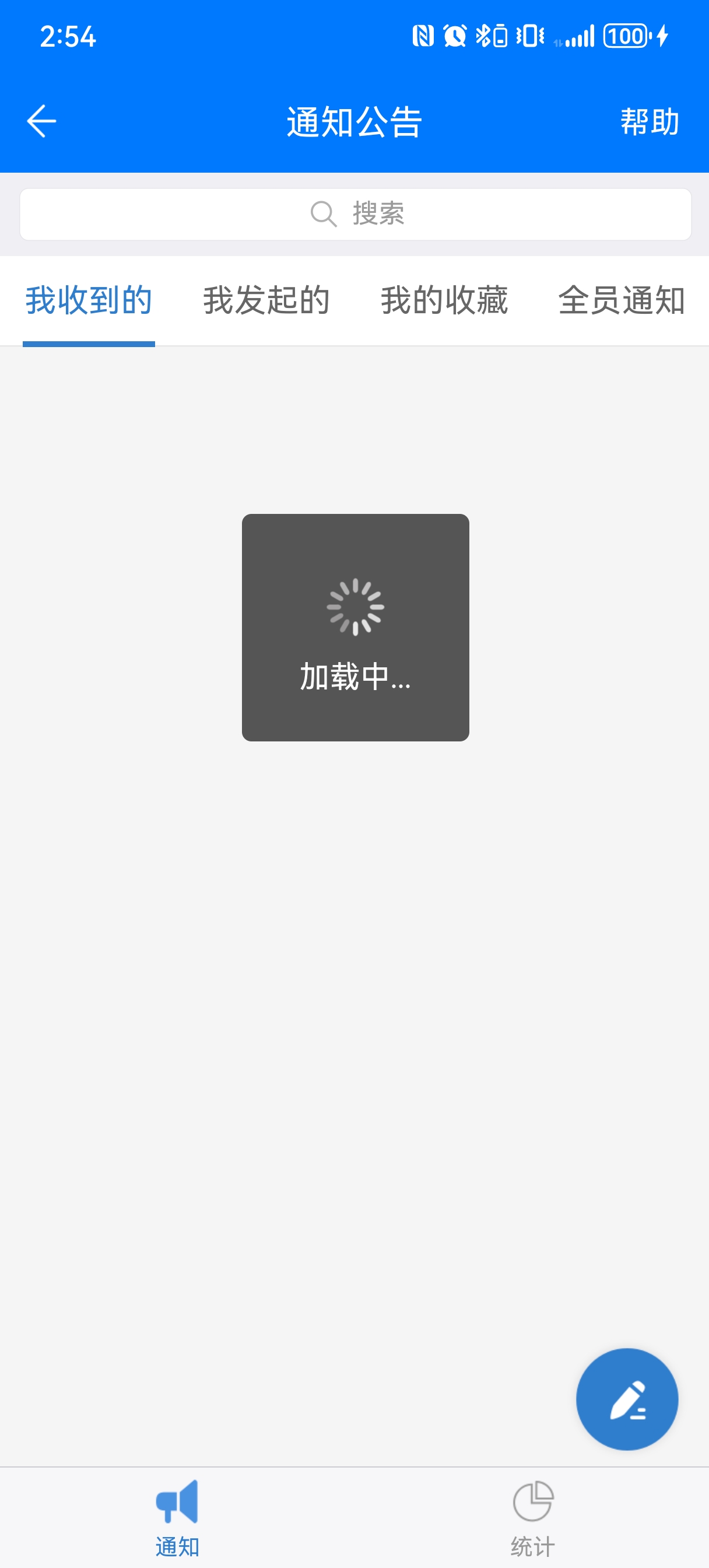Switch to the 我发起的 tab
Screen dimensions: 709x1568
click(x=266, y=300)
